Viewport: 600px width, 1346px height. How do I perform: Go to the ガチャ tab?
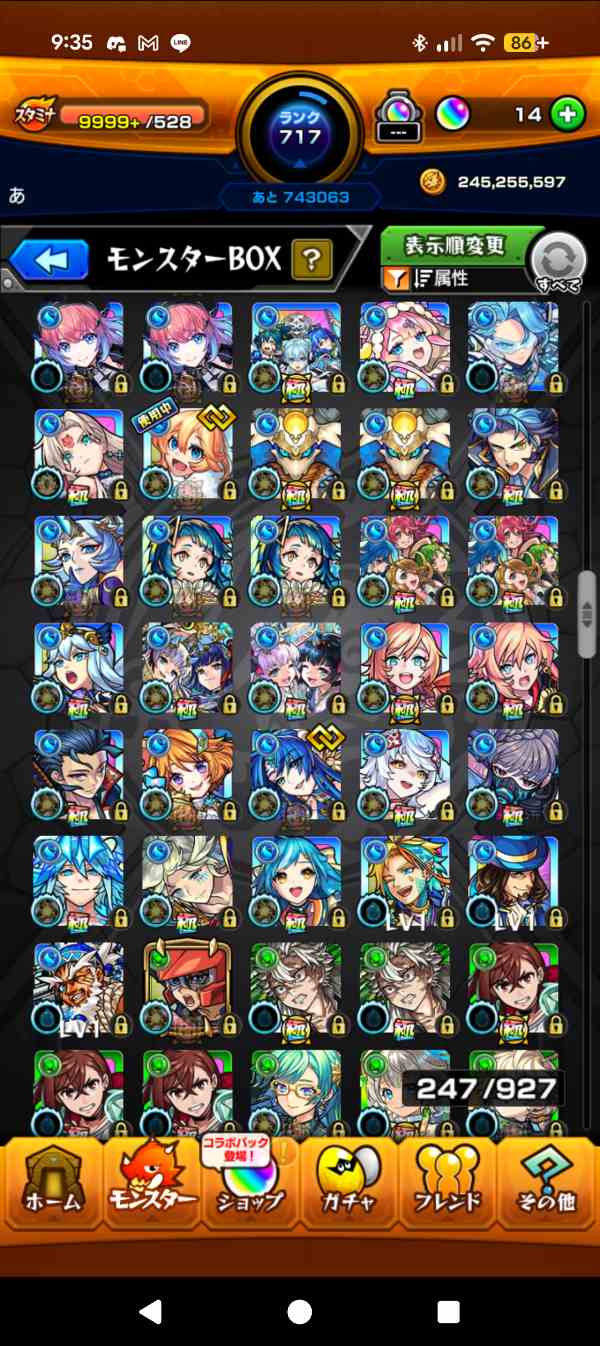coord(347,1185)
